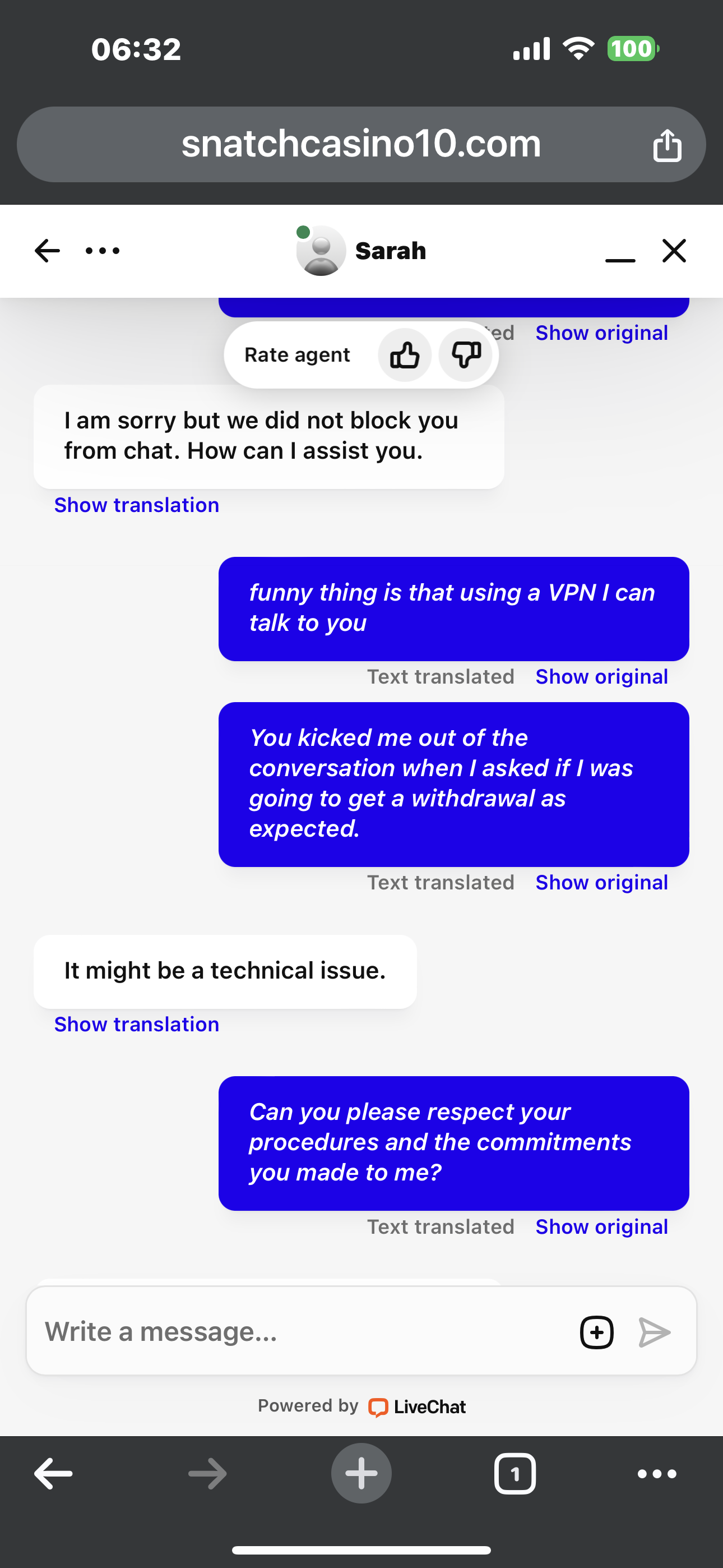The image size is (723, 1568).
Task: Go back in the chat widget
Action: [x=47, y=250]
